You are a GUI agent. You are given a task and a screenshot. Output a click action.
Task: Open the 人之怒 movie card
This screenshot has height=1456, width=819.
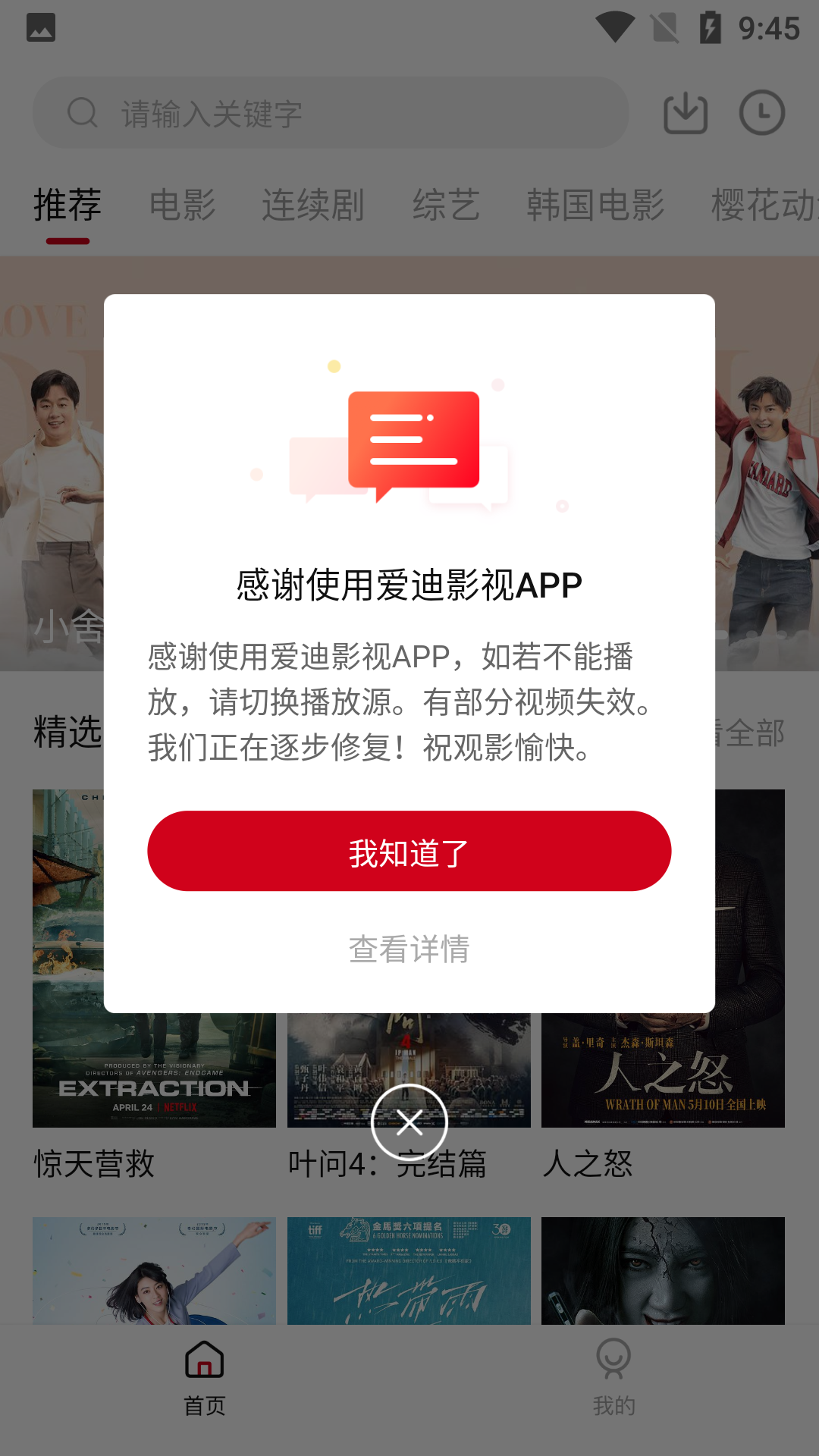coord(663,986)
